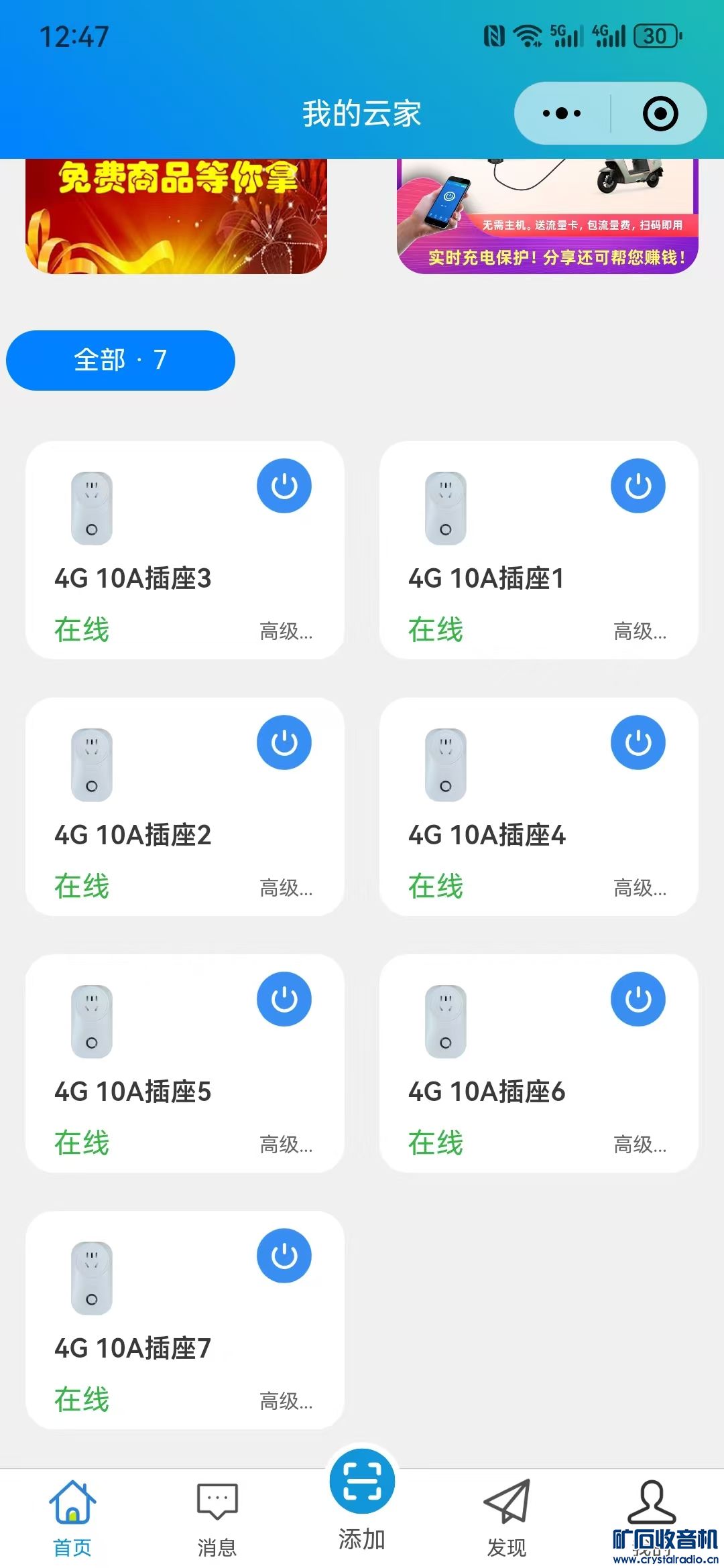Toggle power for 4G 10A插座1

coord(638,486)
